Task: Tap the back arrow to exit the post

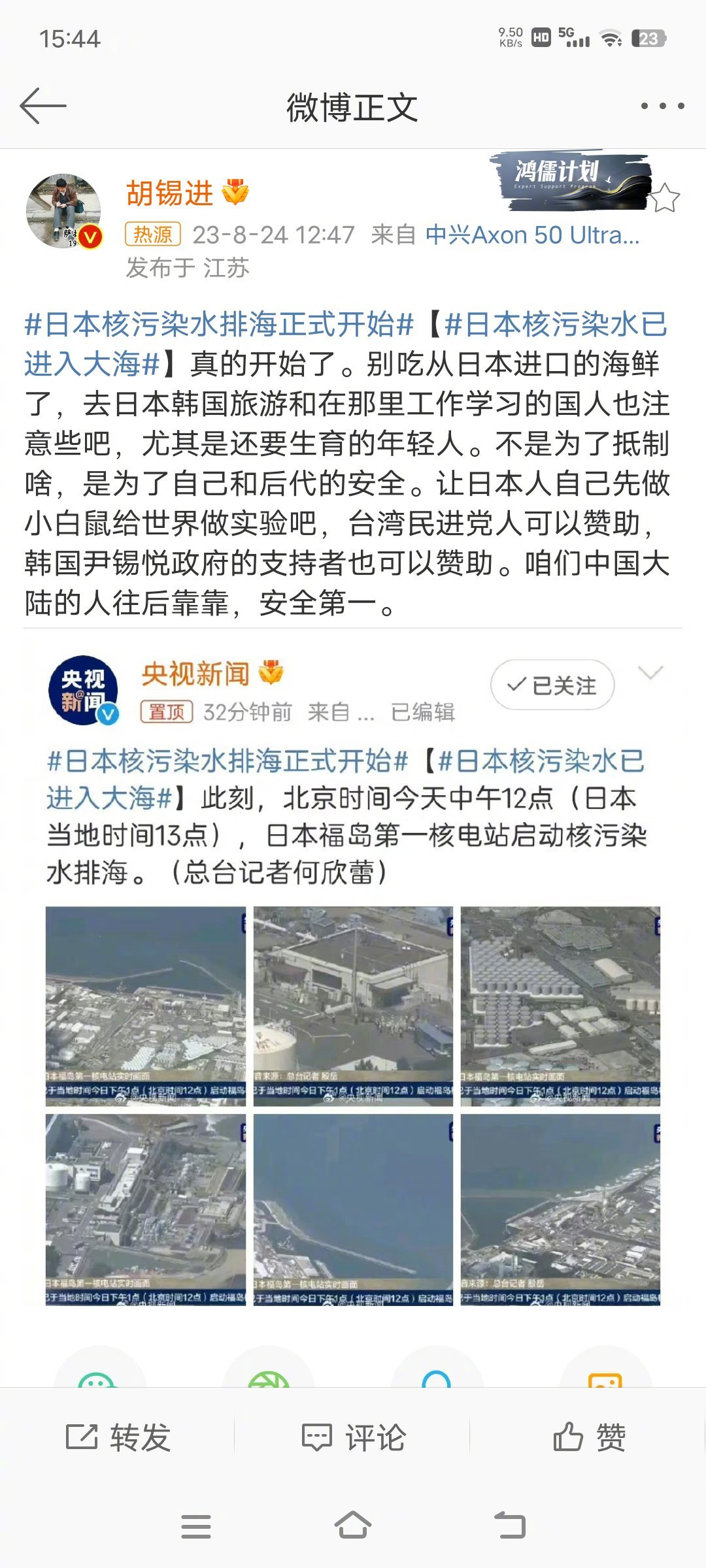Action: point(44,106)
